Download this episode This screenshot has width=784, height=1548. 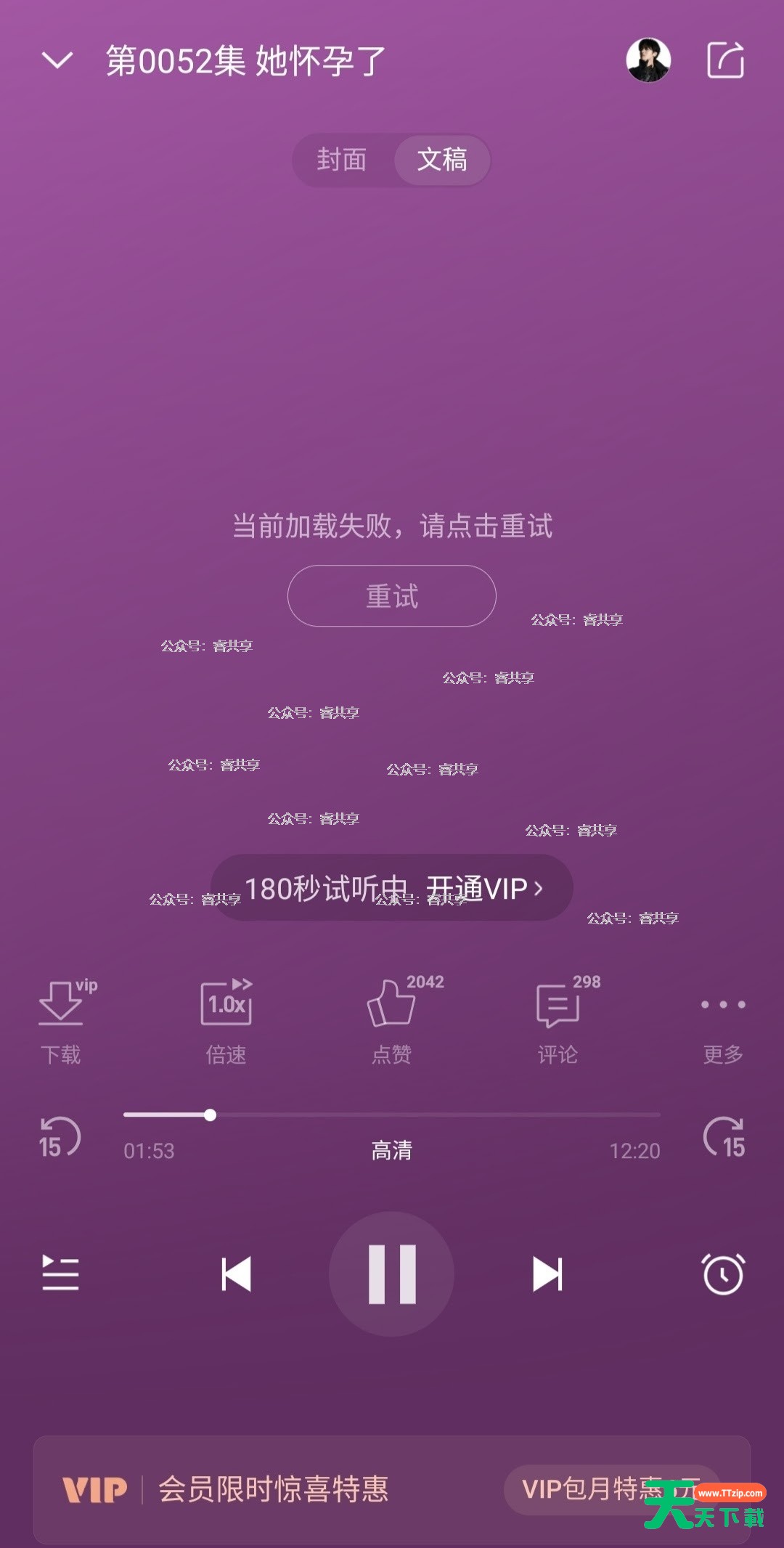[x=61, y=1017]
